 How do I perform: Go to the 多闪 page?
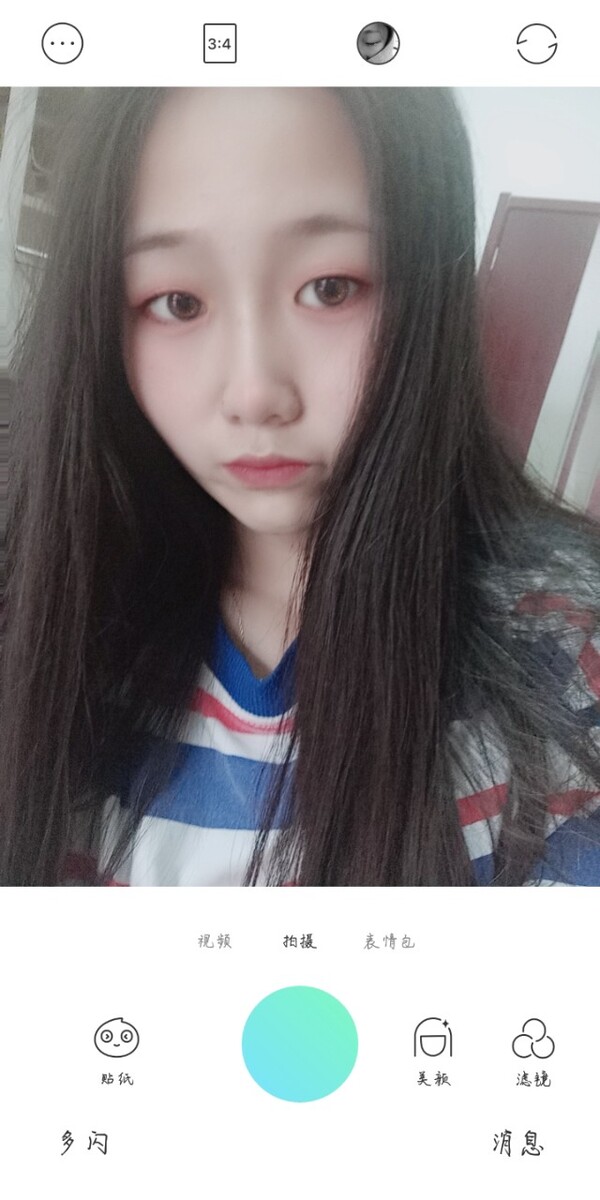click(84, 1143)
